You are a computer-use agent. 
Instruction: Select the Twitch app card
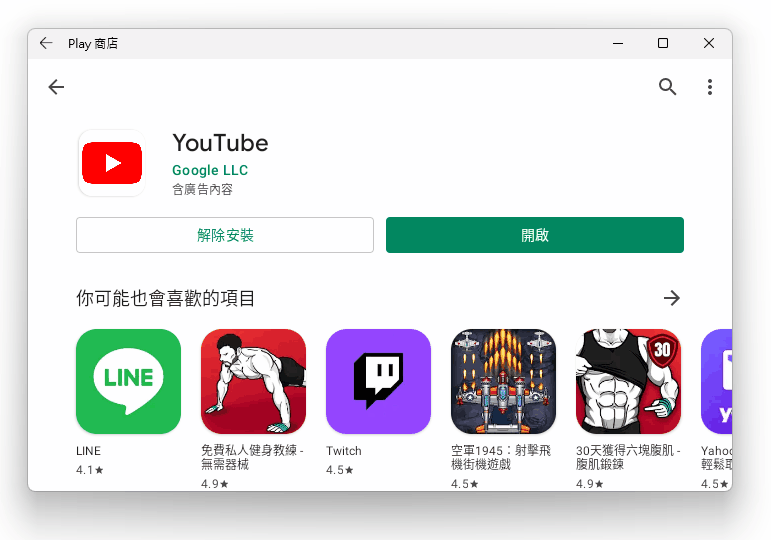point(378,381)
